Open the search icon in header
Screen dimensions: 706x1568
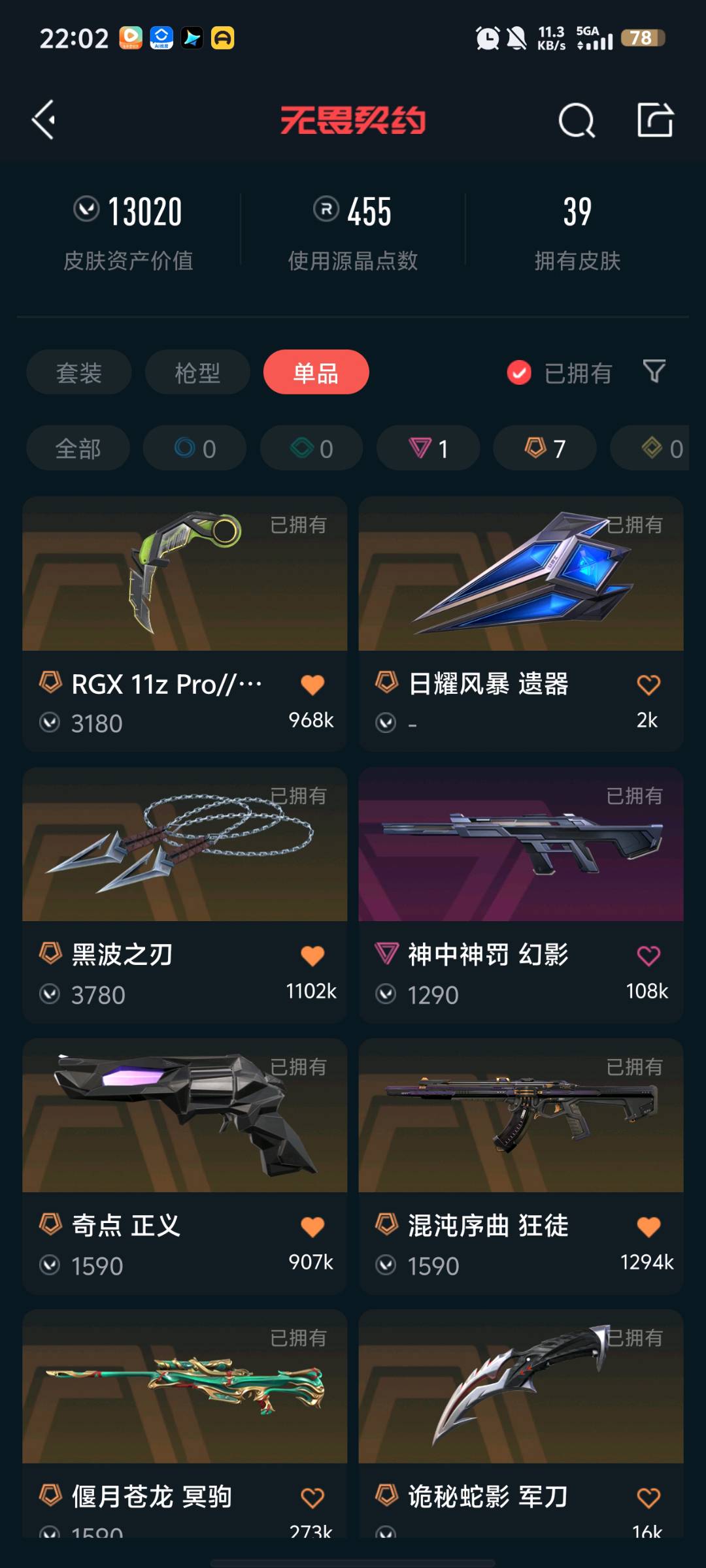[577, 120]
